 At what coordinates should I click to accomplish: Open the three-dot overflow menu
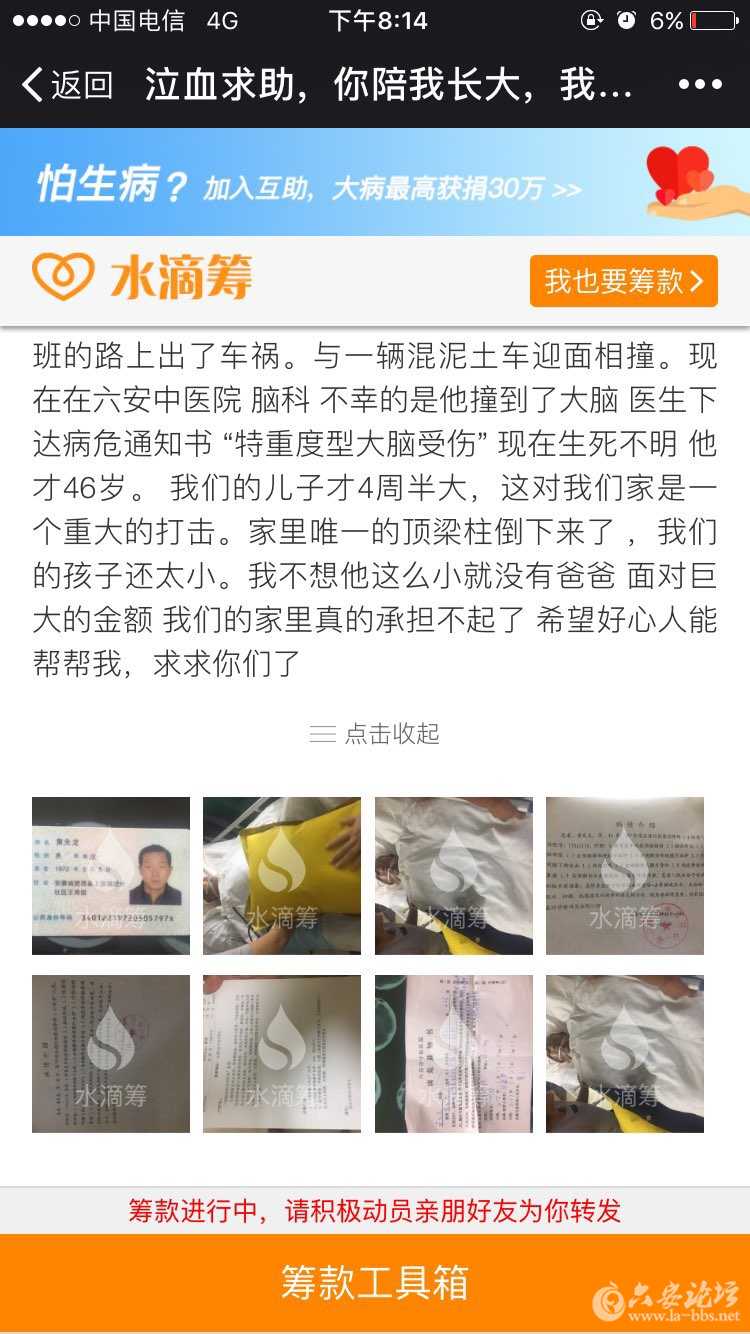click(x=700, y=85)
